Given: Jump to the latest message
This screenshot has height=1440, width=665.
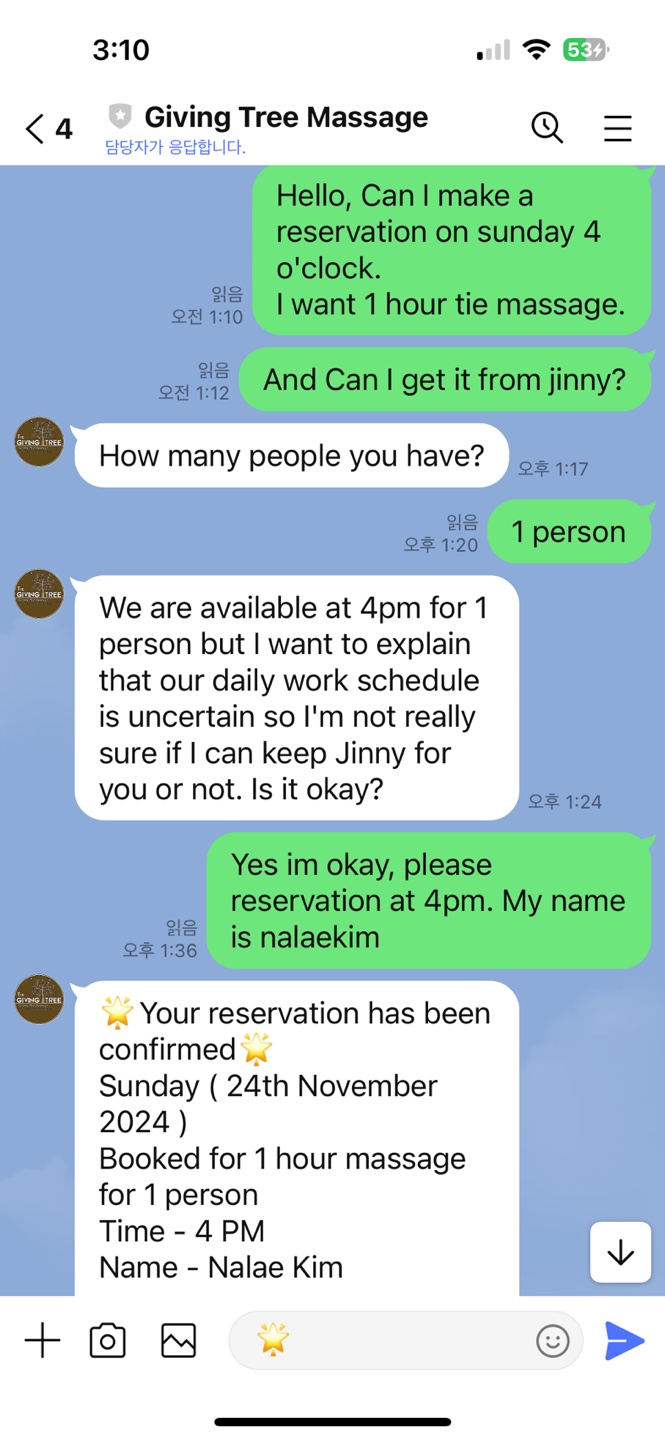Looking at the screenshot, I should (620, 1252).
